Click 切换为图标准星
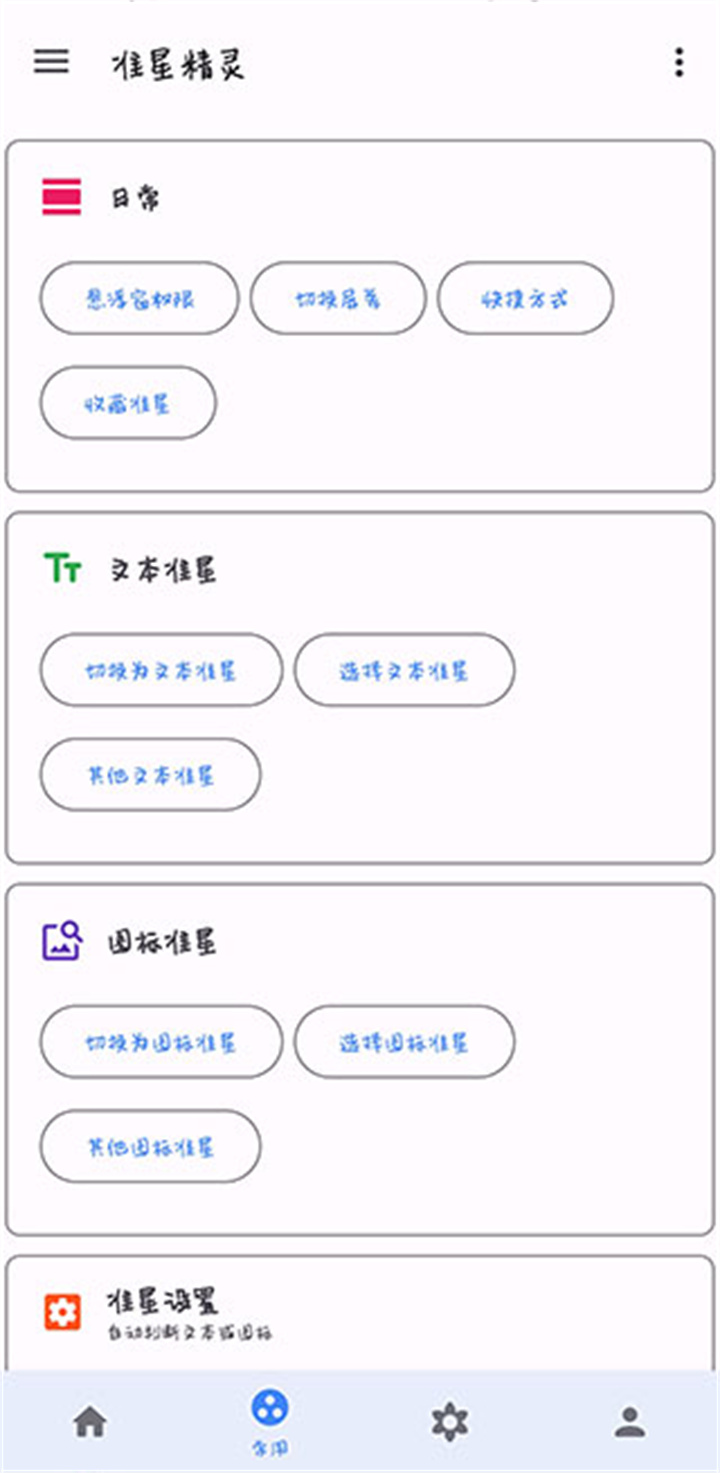This screenshot has width=720, height=1473. (160, 1042)
